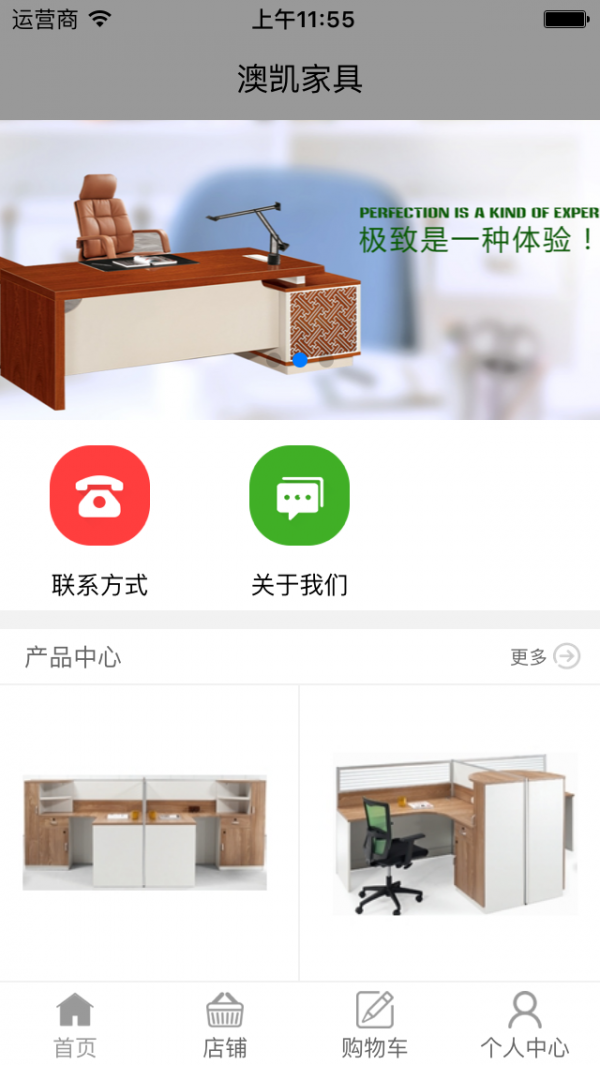The image size is (600, 1065).
Task: Open the cubicle desk with black chair product
Action: 455,833
